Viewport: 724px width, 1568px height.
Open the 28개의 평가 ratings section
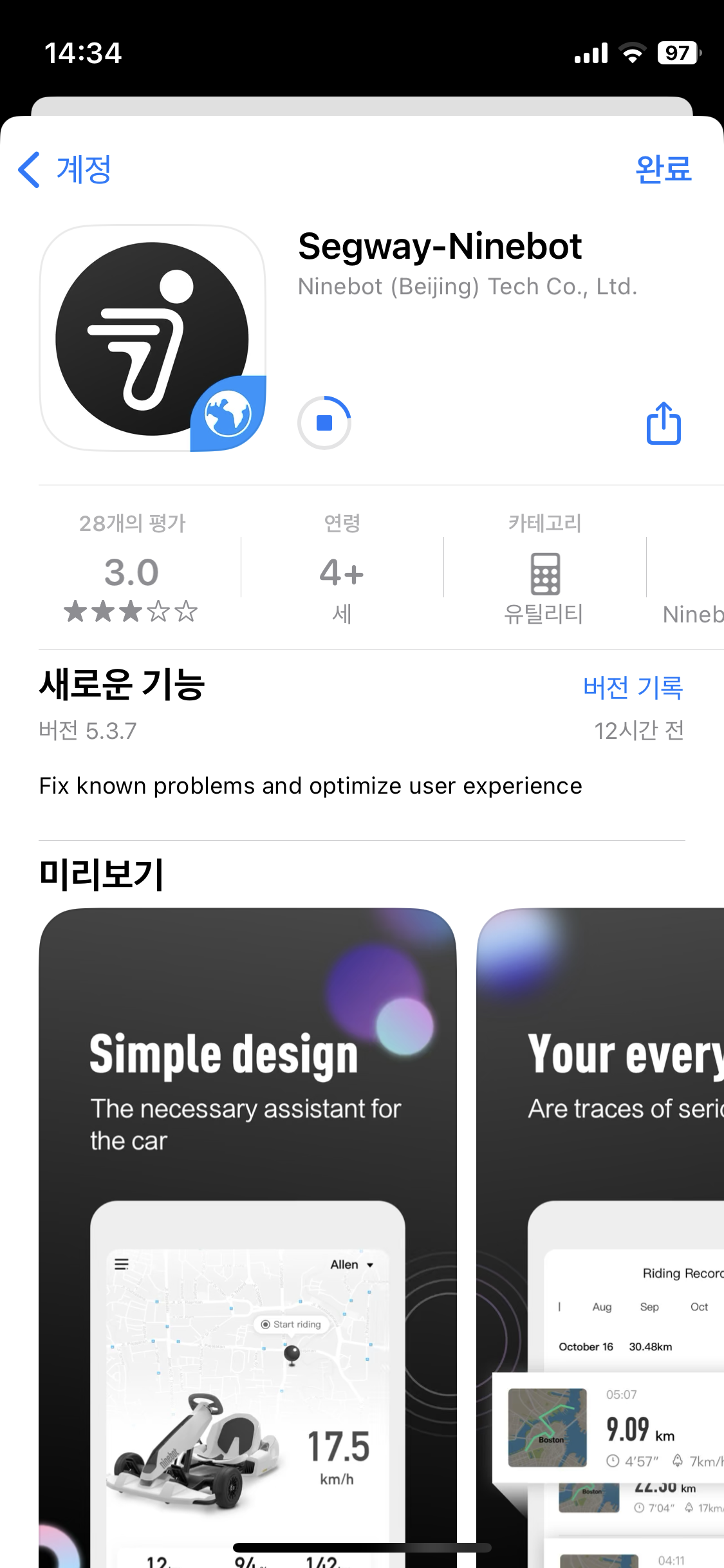pos(132,569)
